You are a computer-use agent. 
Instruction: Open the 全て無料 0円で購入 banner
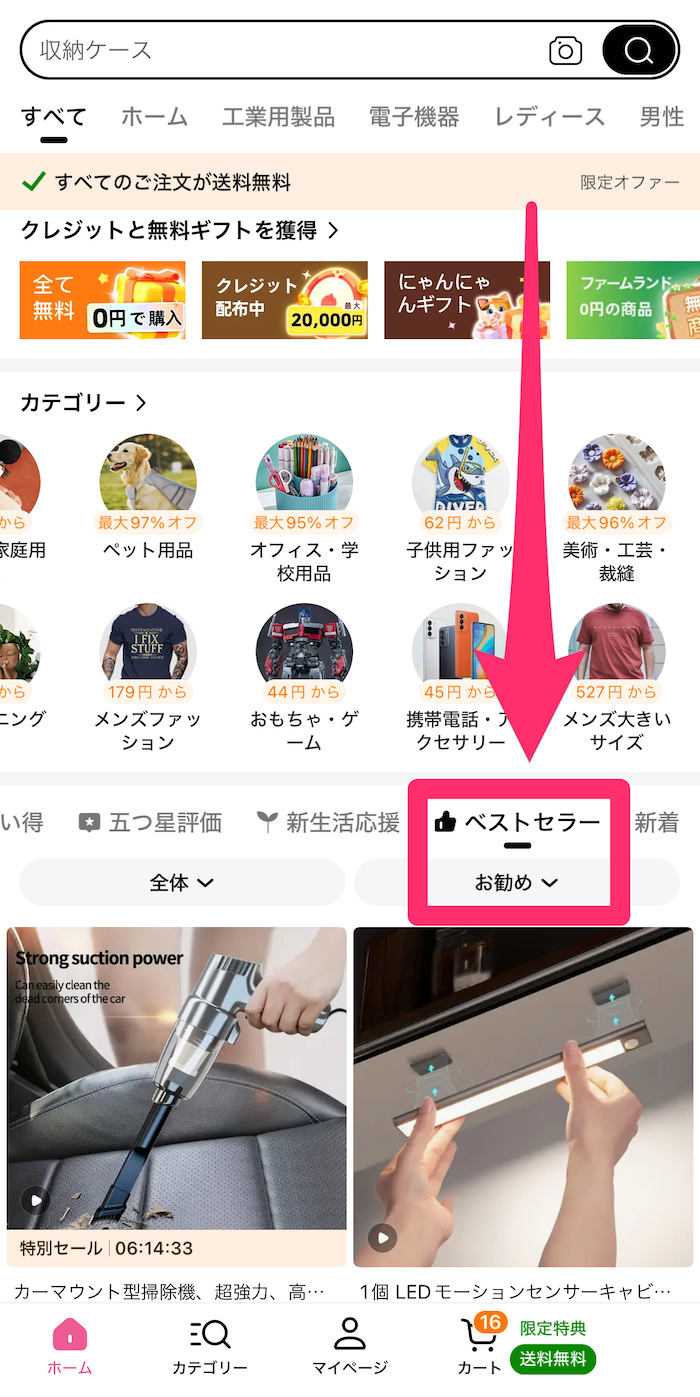(x=102, y=300)
